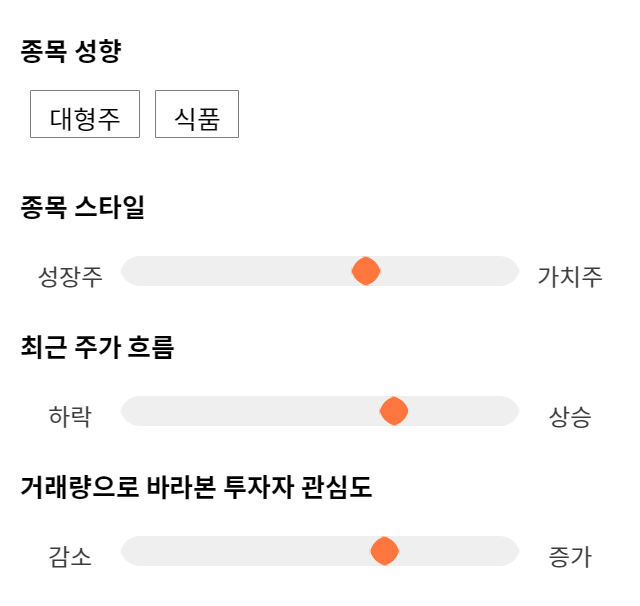Select the 대형주 tag chip
This screenshot has height=606, width=640.
pyautogui.click(x=85, y=114)
